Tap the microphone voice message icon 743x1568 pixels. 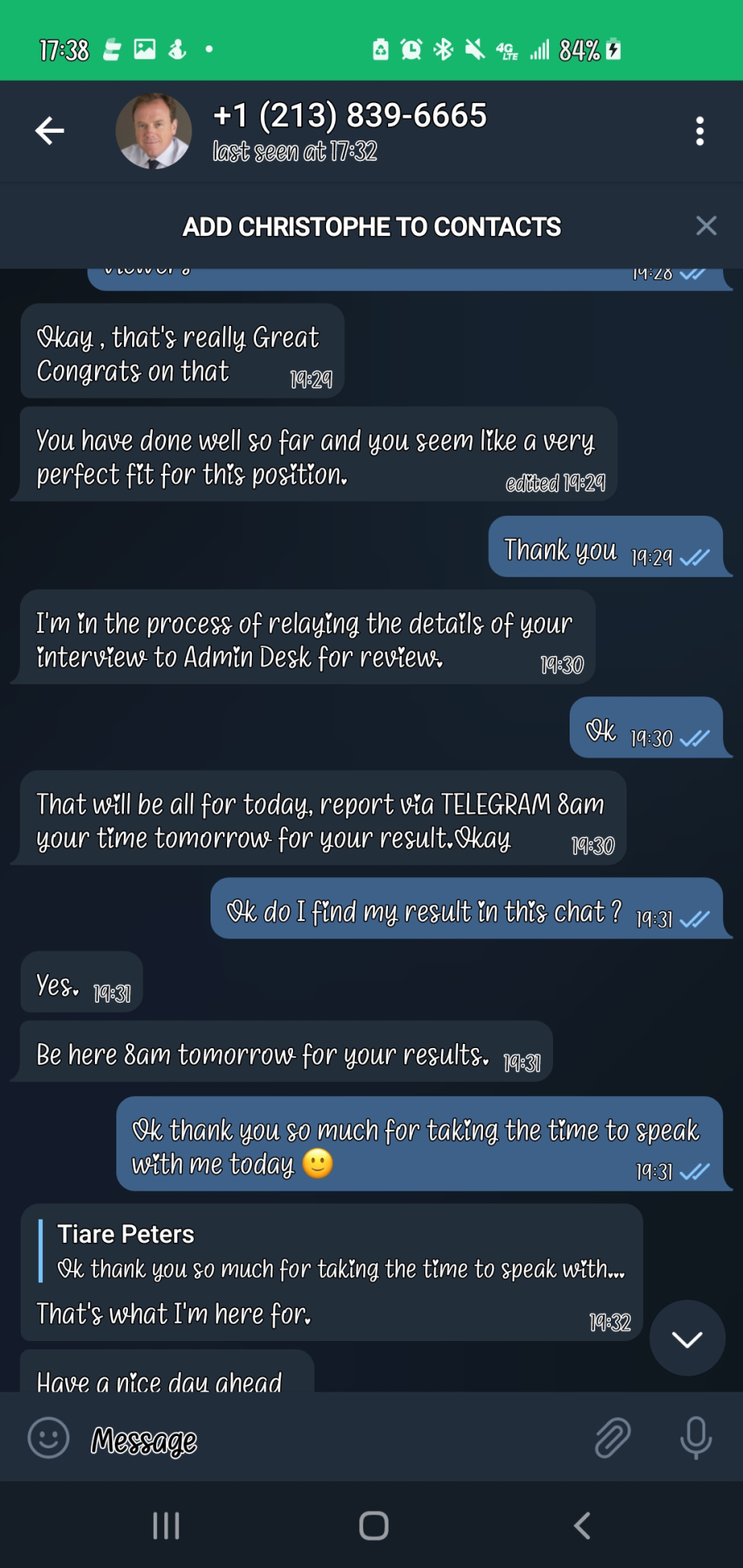coord(696,1438)
